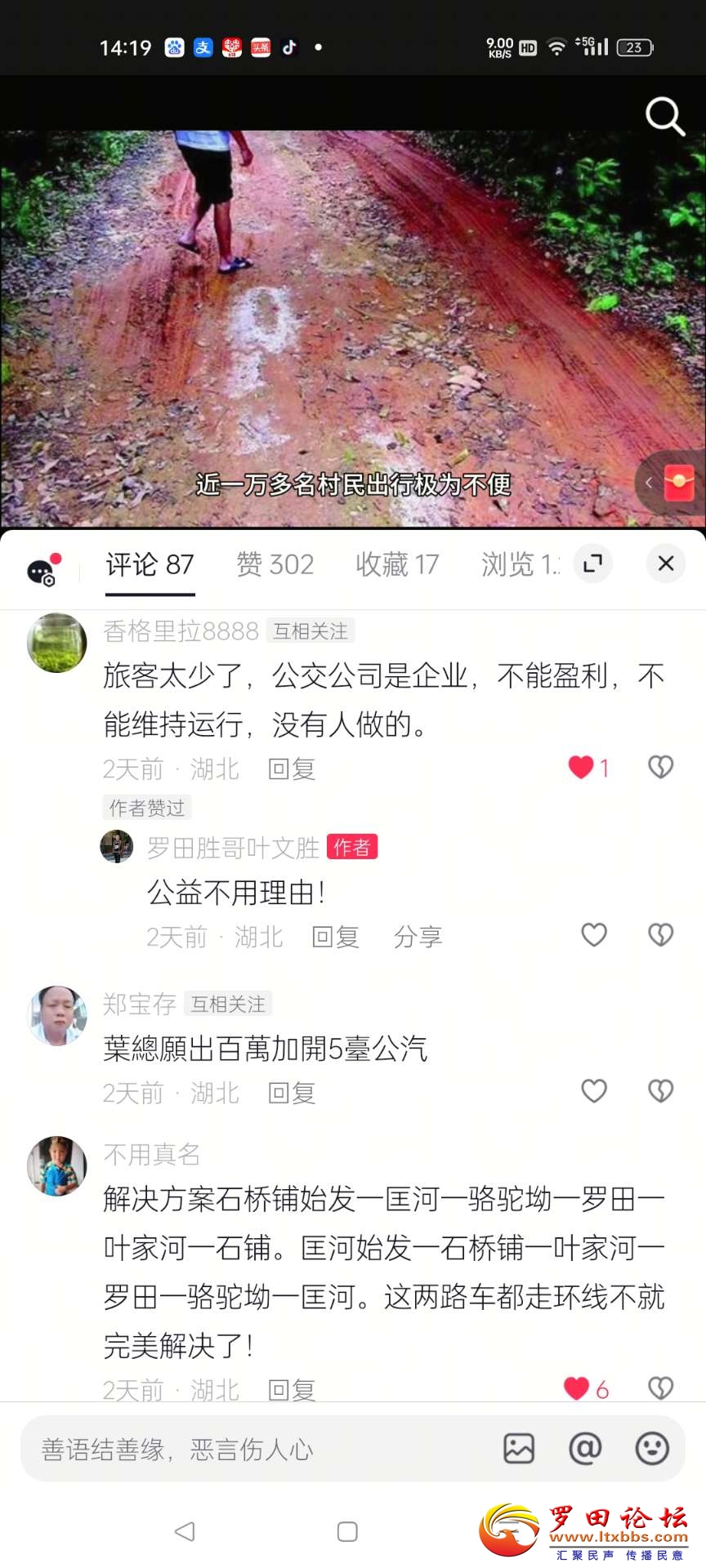
Task: Close the comments panel
Action: point(666,563)
